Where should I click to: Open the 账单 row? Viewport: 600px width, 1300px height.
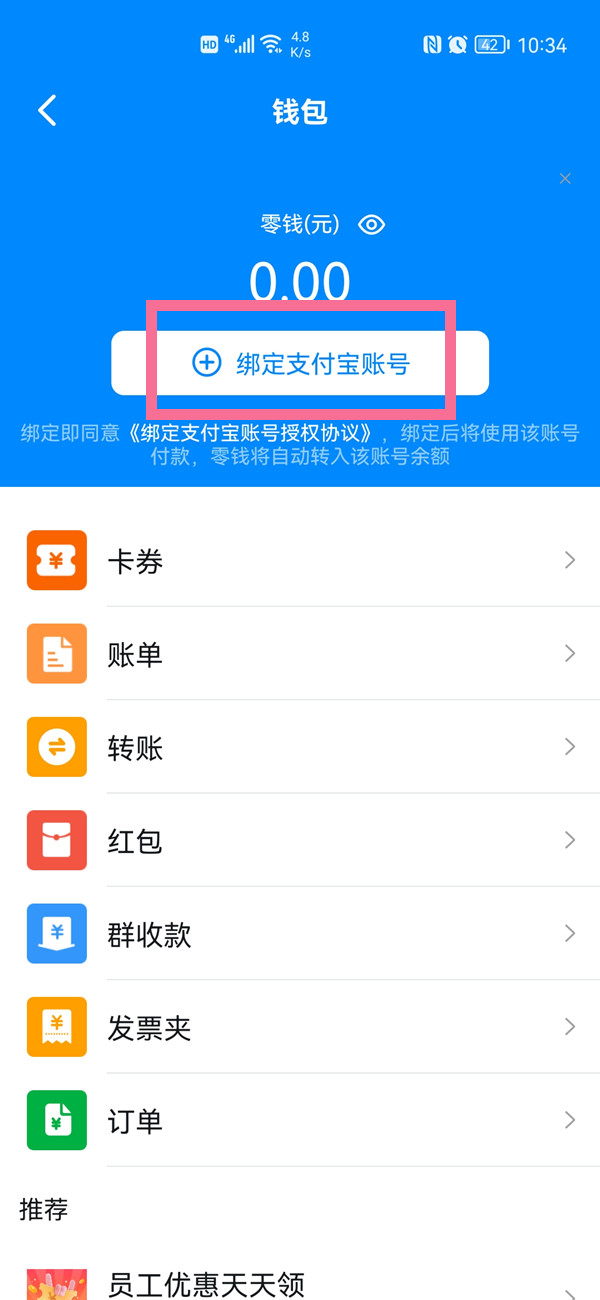tap(300, 654)
